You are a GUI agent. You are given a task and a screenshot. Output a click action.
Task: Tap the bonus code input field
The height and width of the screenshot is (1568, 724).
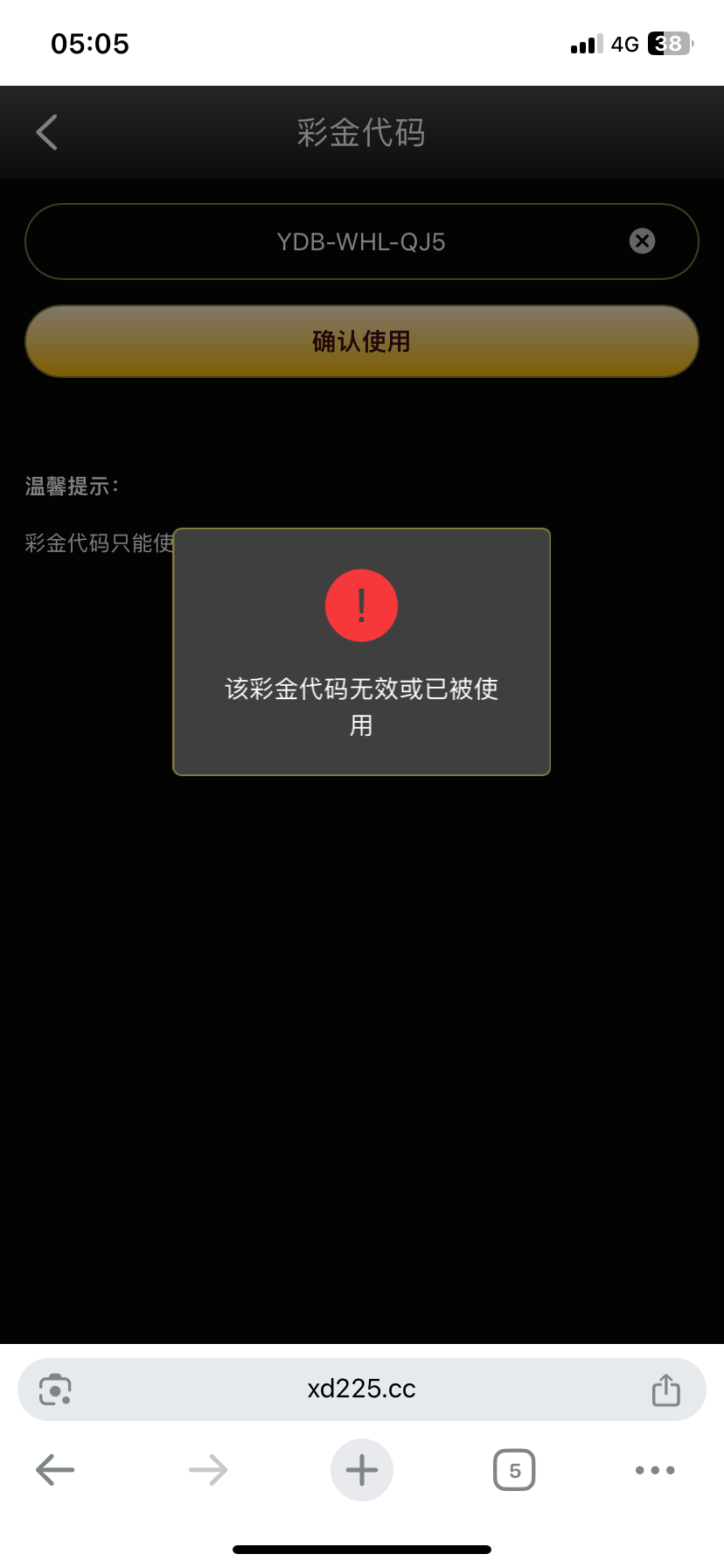pyautogui.click(x=360, y=241)
